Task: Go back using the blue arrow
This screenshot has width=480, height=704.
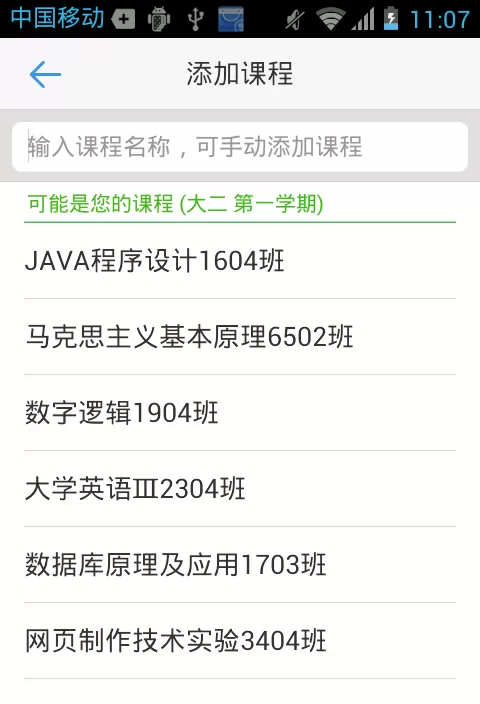Action: (45, 74)
